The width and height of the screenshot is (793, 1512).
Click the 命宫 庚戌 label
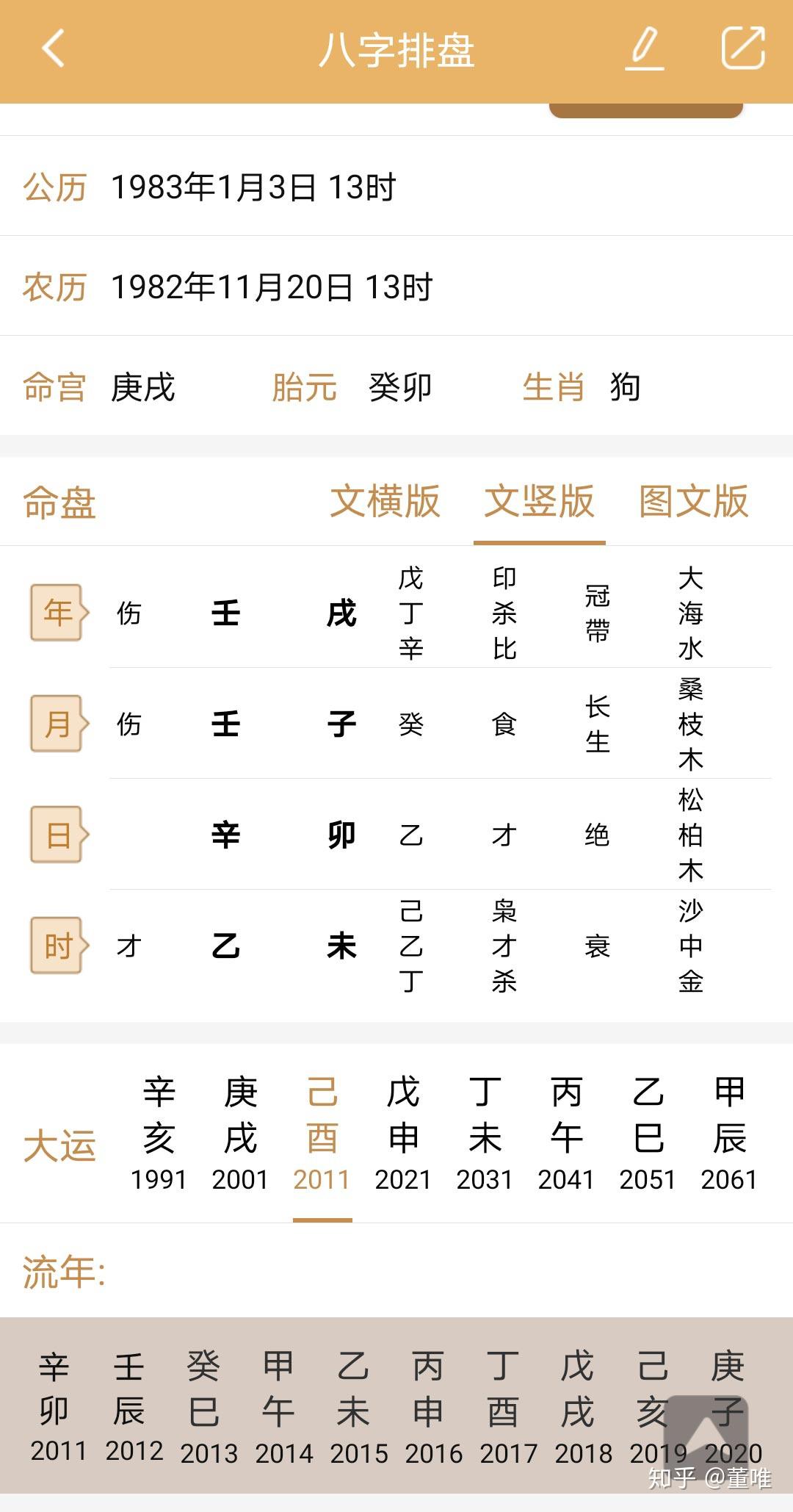pyautogui.click(x=99, y=388)
